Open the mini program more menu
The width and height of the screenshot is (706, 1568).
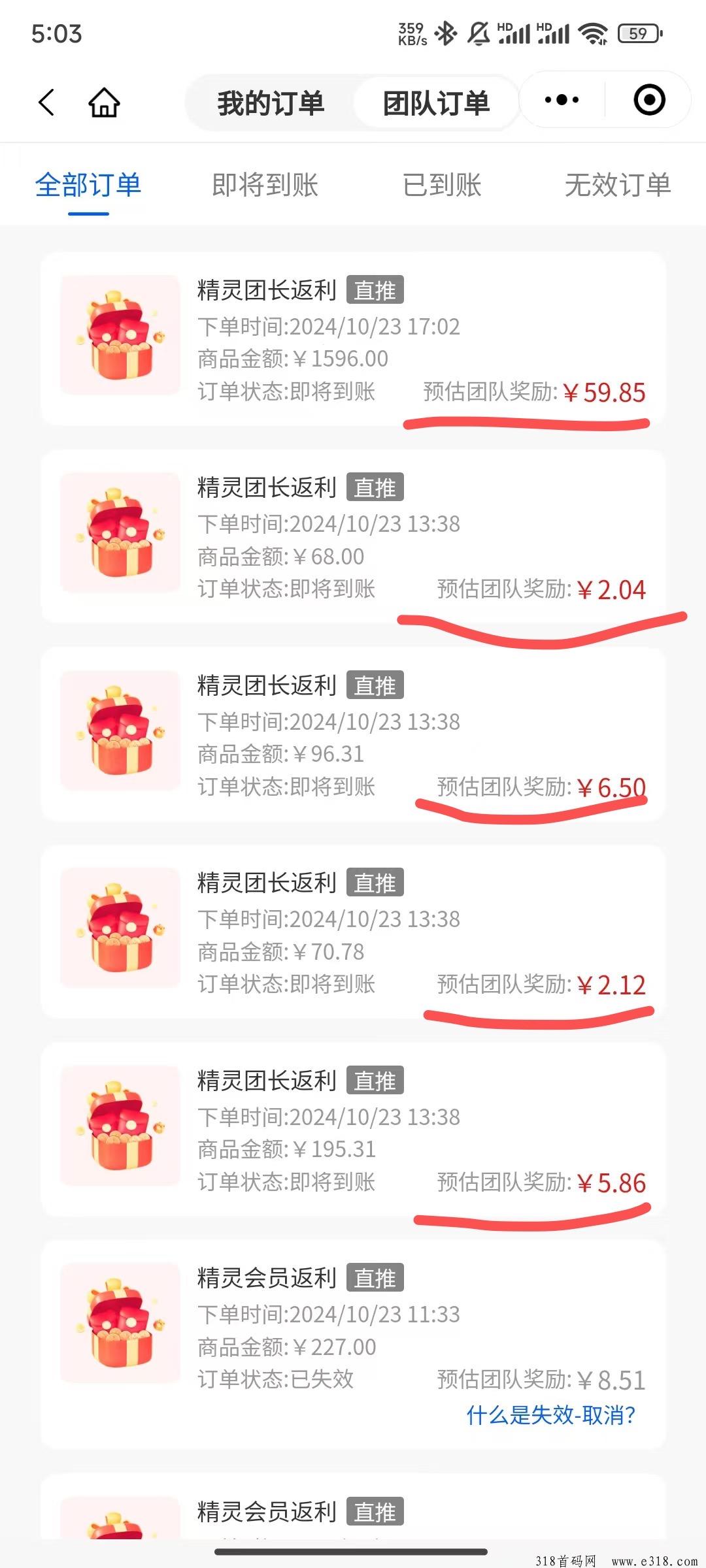[562, 100]
